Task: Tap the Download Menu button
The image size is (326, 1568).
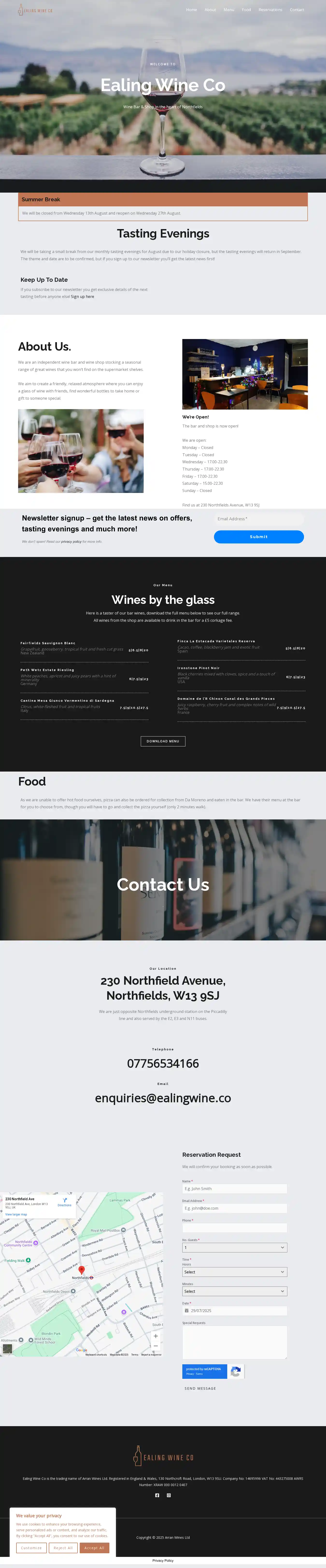Action: coord(163,741)
